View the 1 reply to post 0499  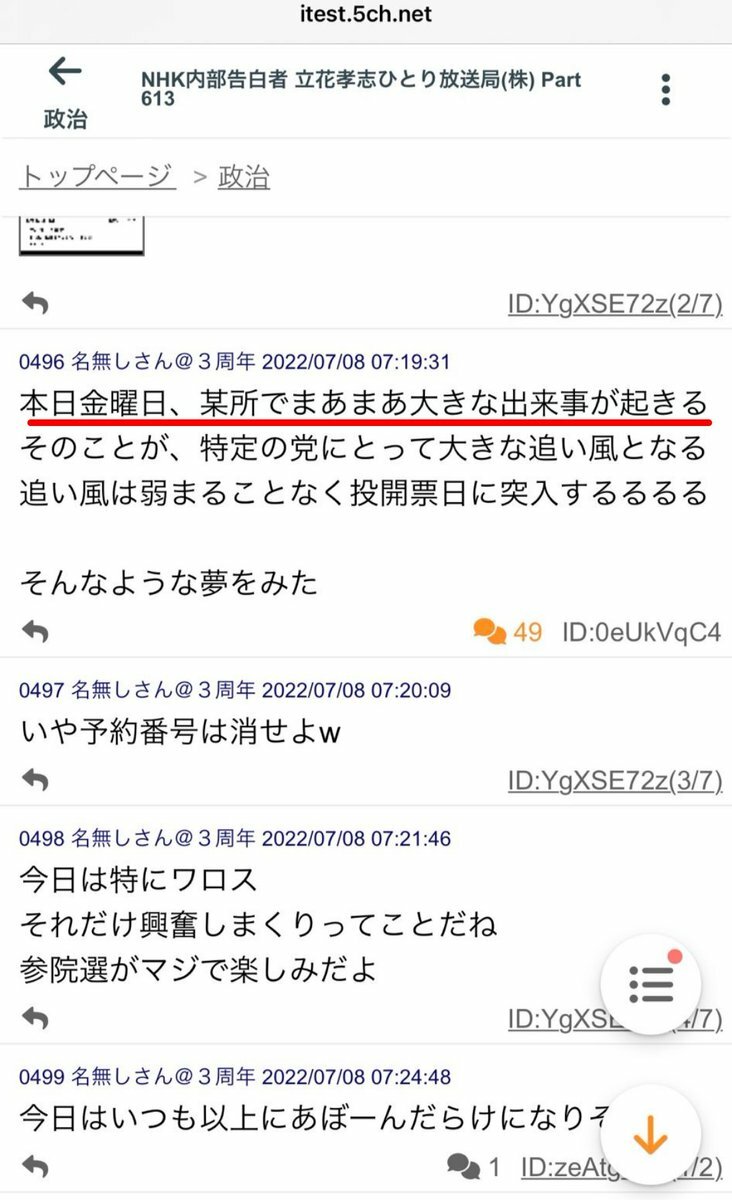click(x=474, y=1166)
